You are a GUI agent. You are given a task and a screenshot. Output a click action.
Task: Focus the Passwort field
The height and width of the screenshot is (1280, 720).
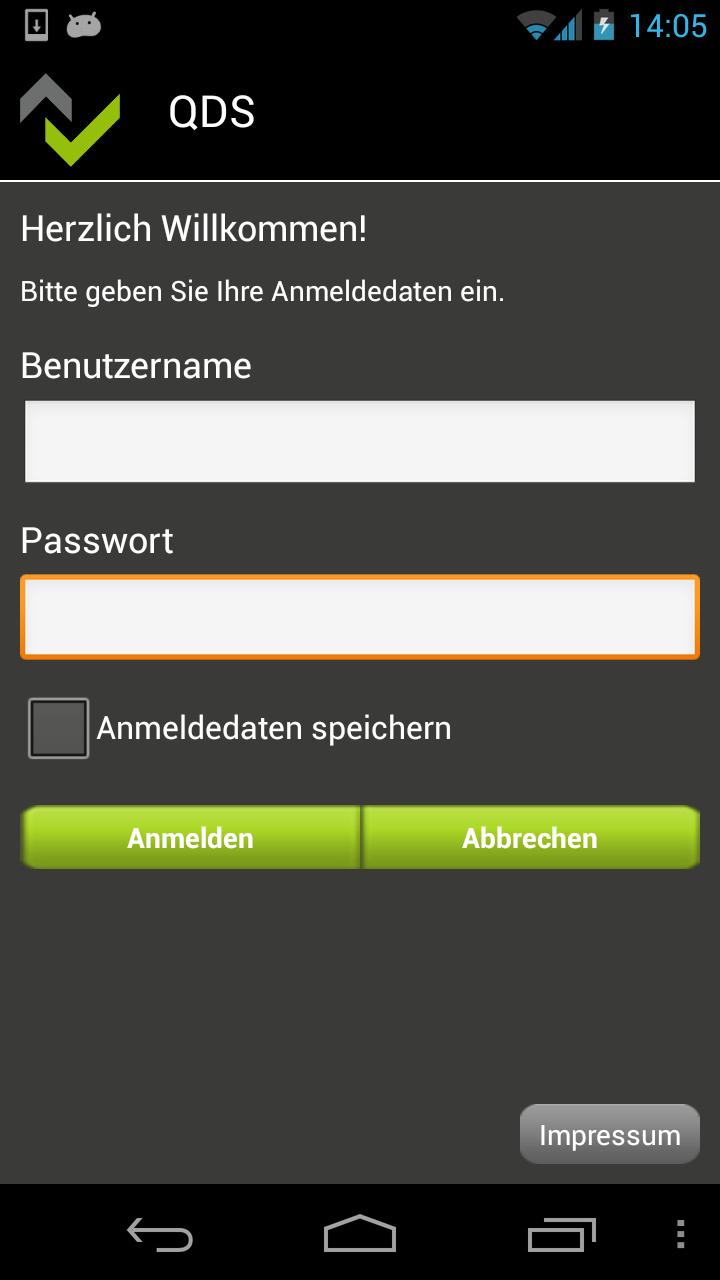(x=359, y=617)
